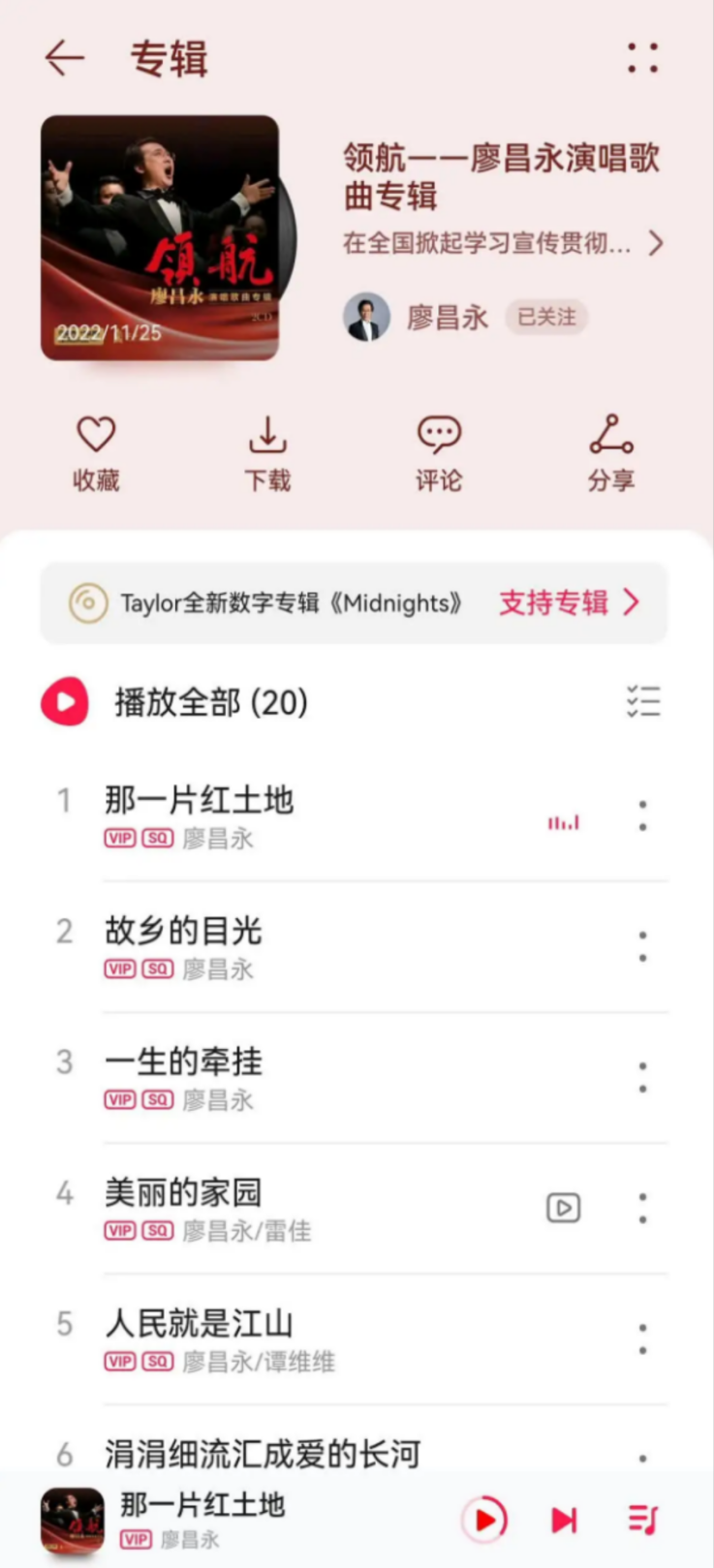Screen dimensions: 714x1568
Task: Open the four-dot overflow menu
Action: coord(642,58)
